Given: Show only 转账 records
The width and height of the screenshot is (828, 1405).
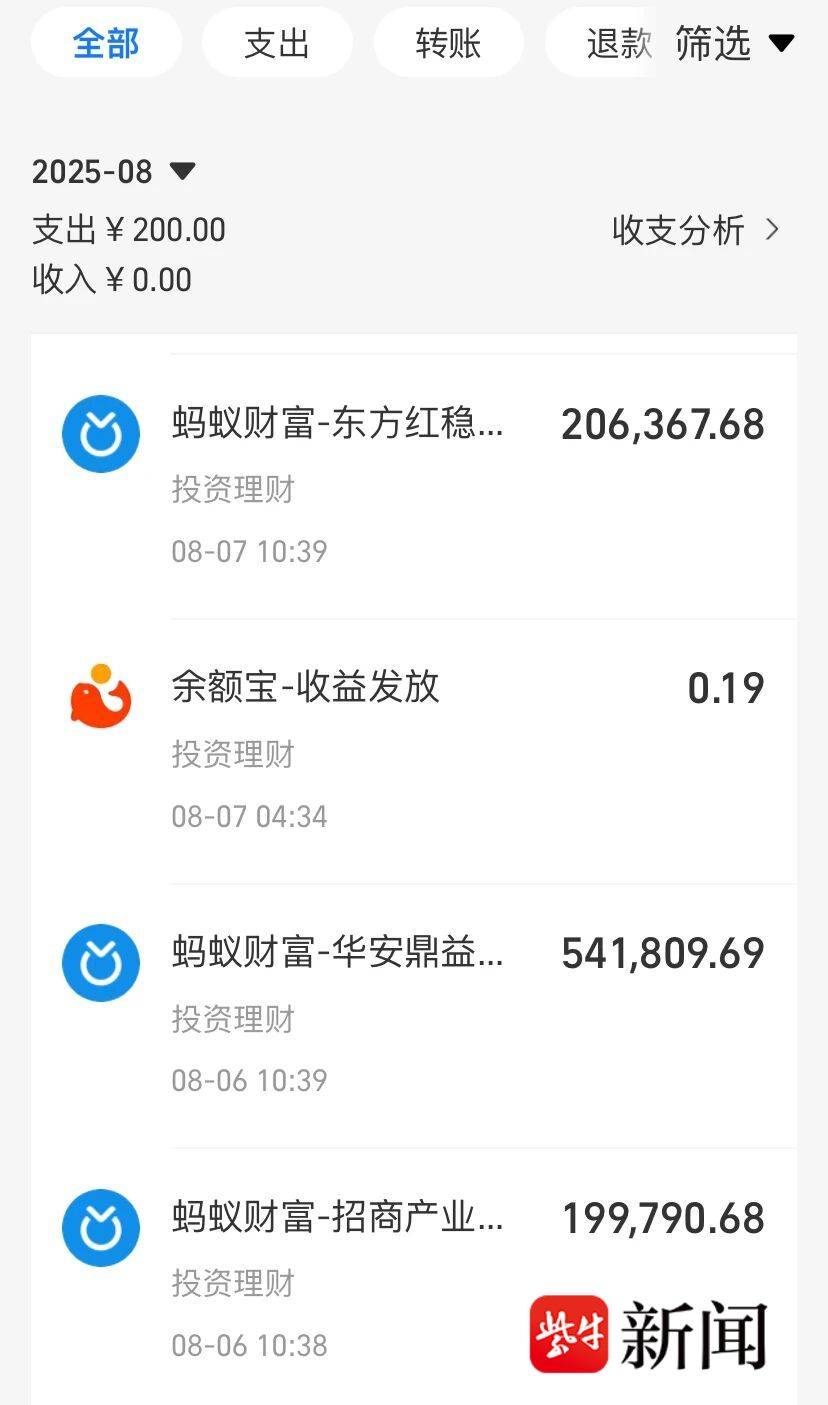Looking at the screenshot, I should tap(448, 44).
